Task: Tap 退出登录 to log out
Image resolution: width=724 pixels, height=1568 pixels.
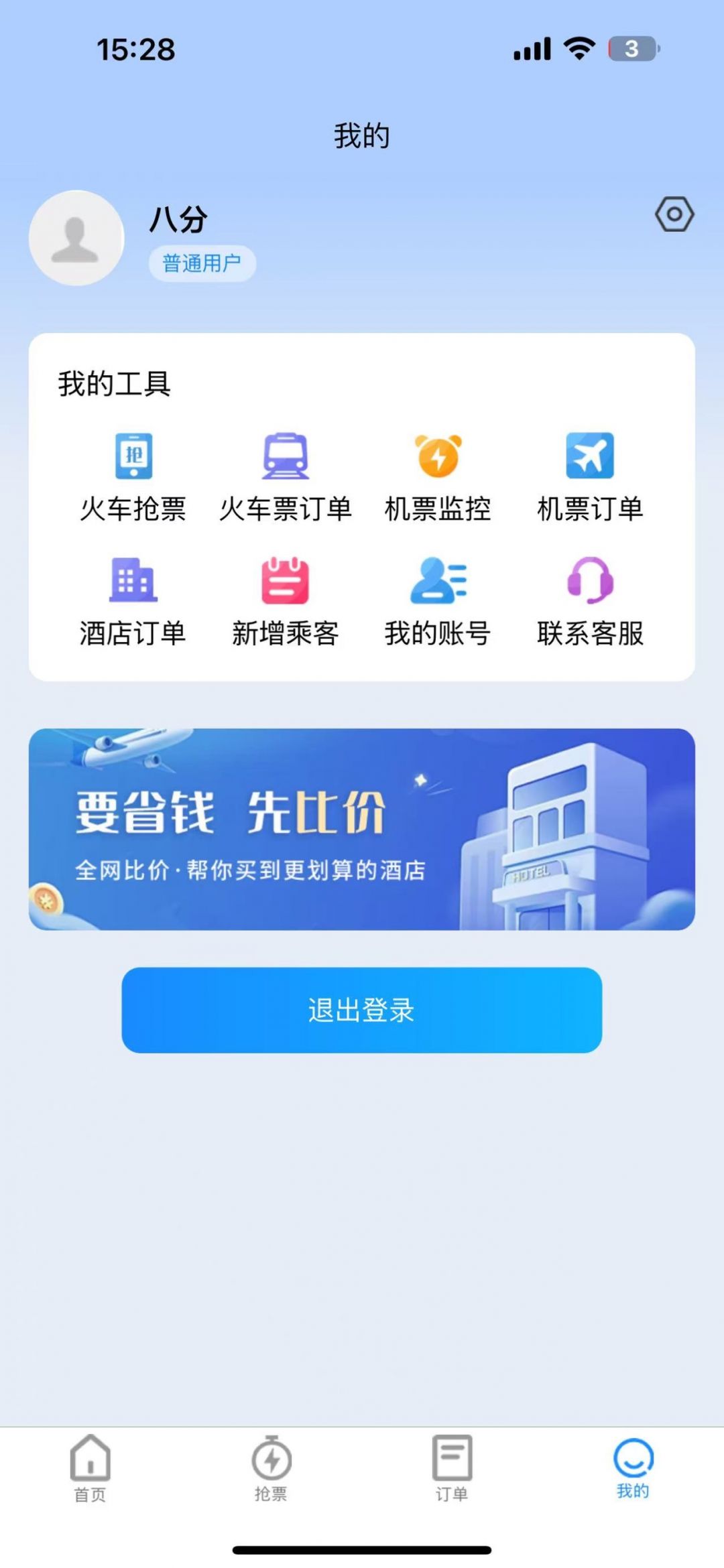Action: (362, 1010)
